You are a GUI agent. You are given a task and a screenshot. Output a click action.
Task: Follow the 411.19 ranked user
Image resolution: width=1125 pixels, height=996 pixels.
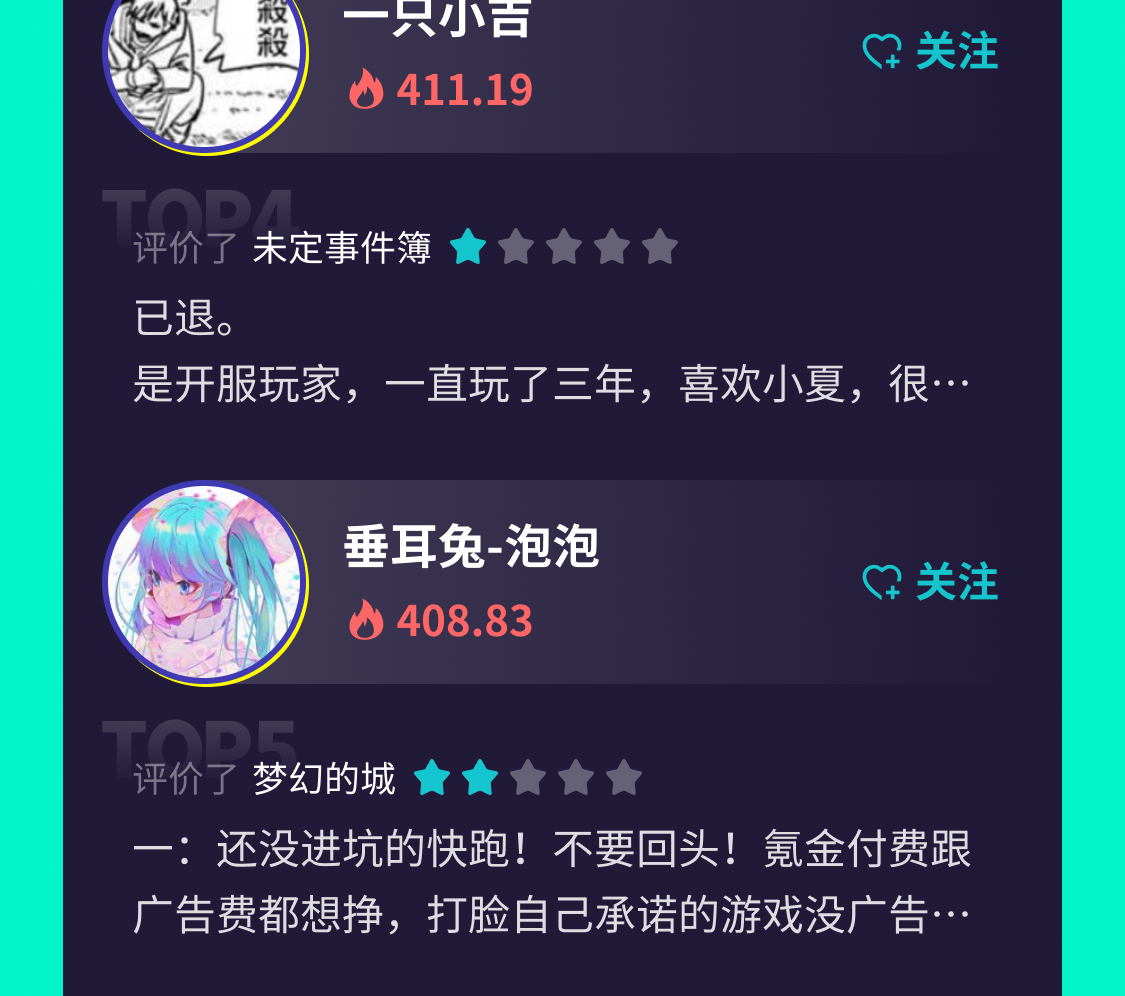pos(931,51)
